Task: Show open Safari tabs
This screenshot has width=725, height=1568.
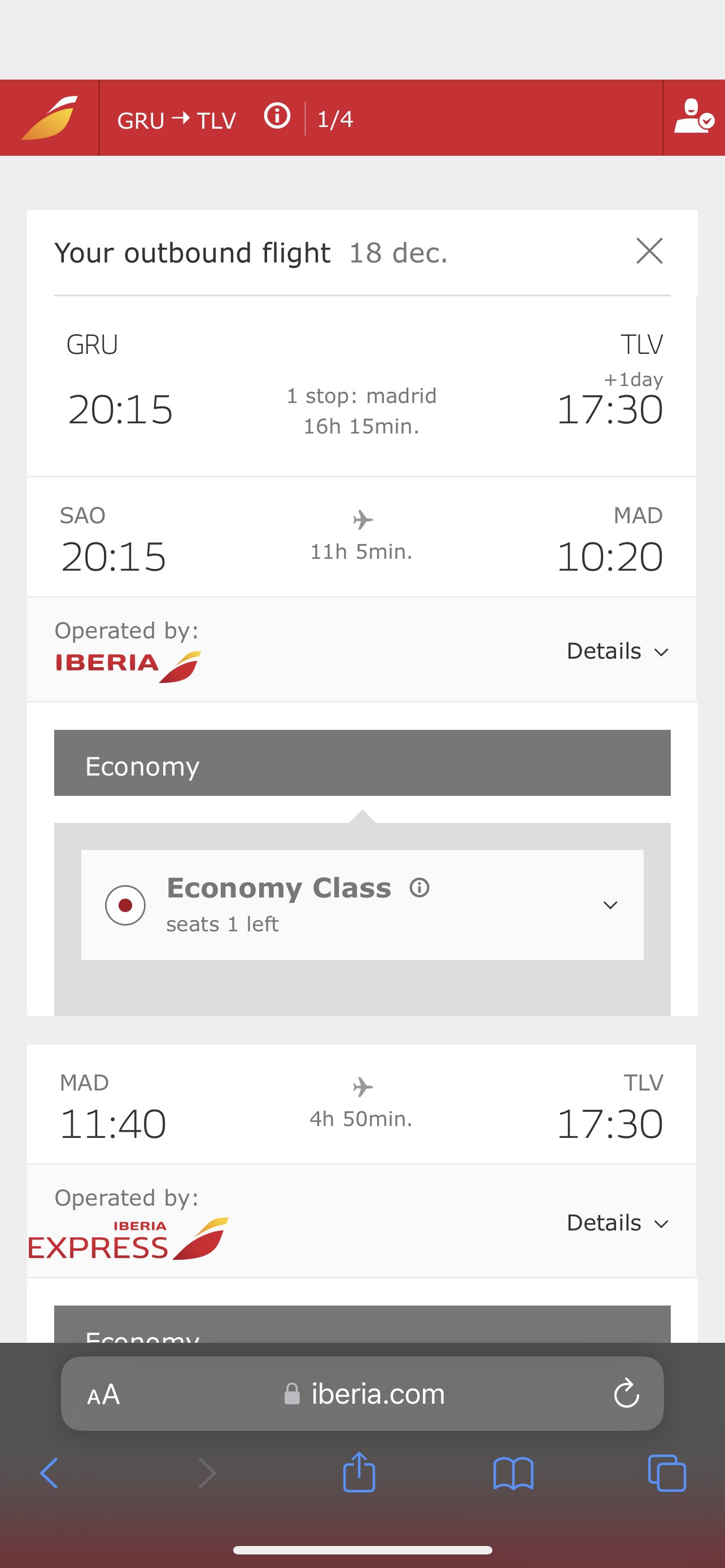Action: point(667,1473)
